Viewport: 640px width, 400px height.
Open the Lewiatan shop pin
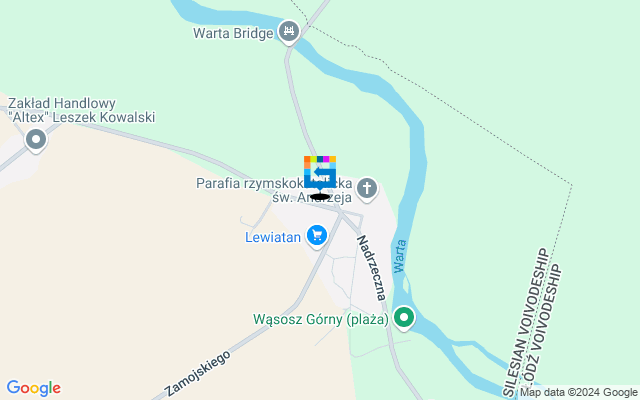(318, 236)
